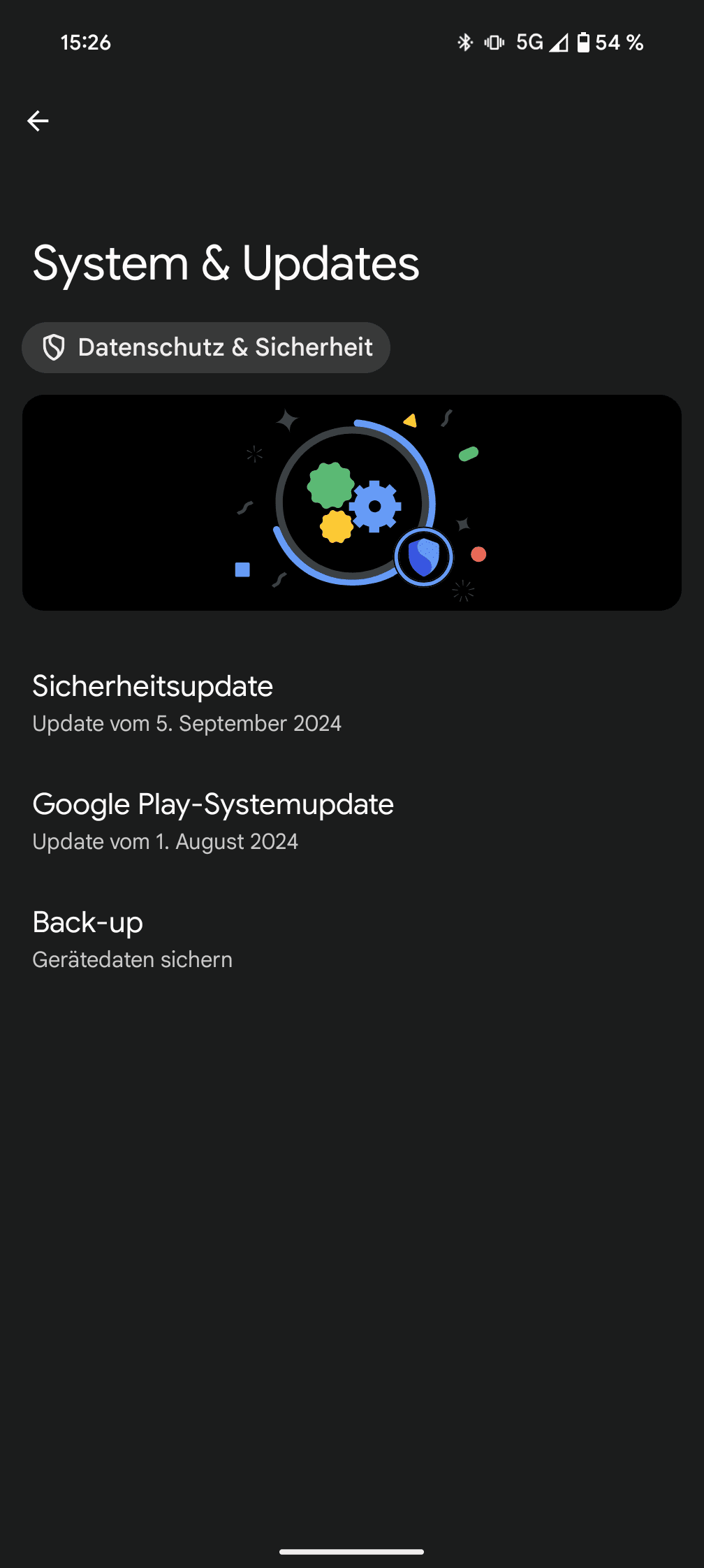This screenshot has height=1568, width=704.
Task: Open Sicherheitsupdate details
Action: (x=187, y=703)
